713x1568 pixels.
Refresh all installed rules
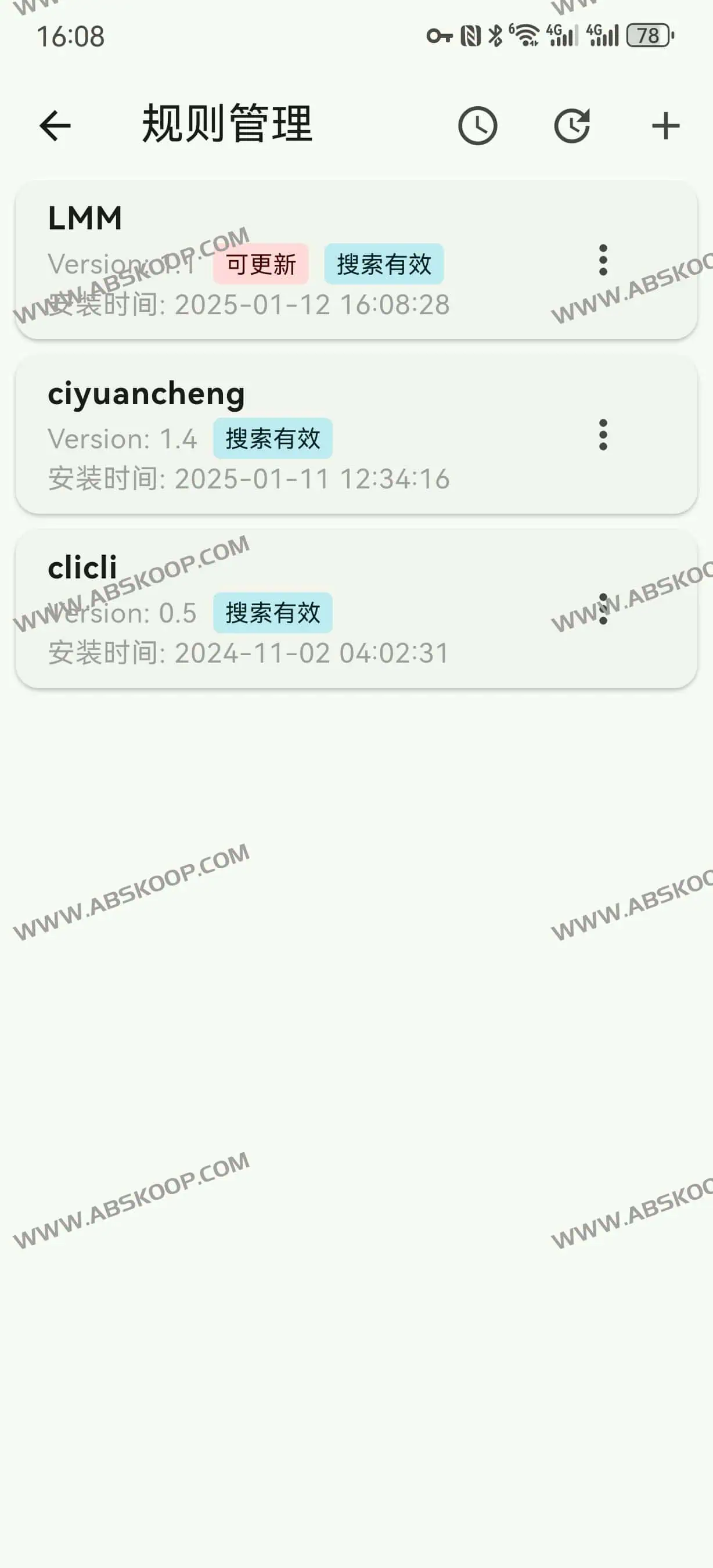pyautogui.click(x=572, y=126)
